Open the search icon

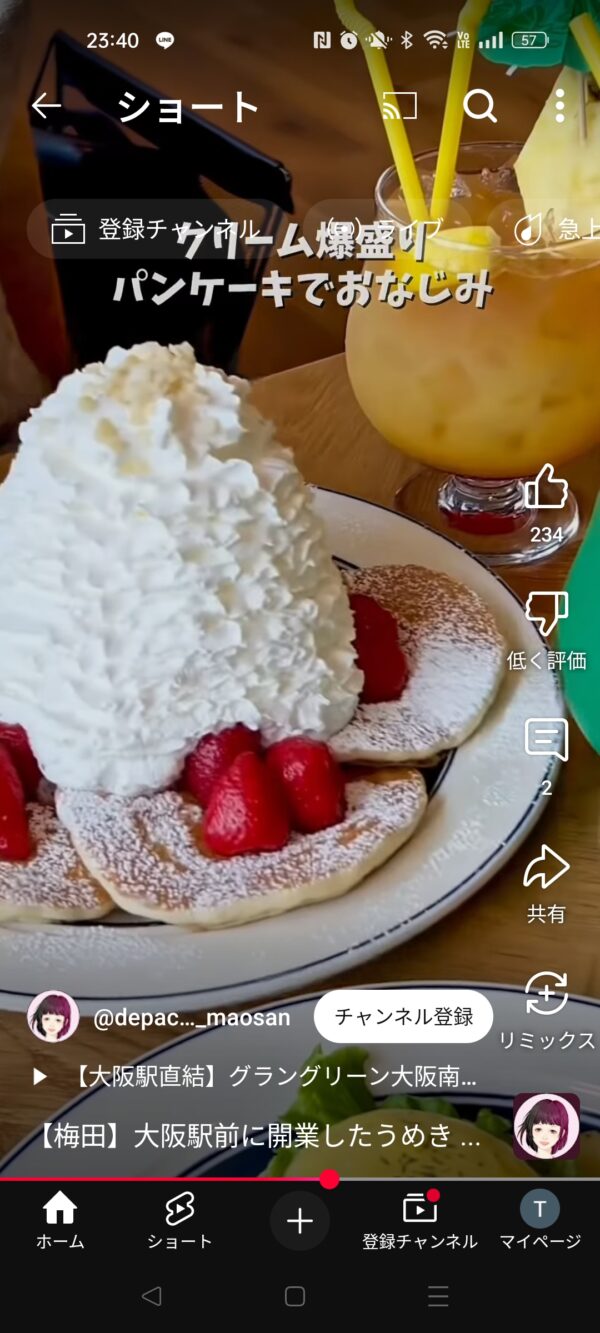480,106
